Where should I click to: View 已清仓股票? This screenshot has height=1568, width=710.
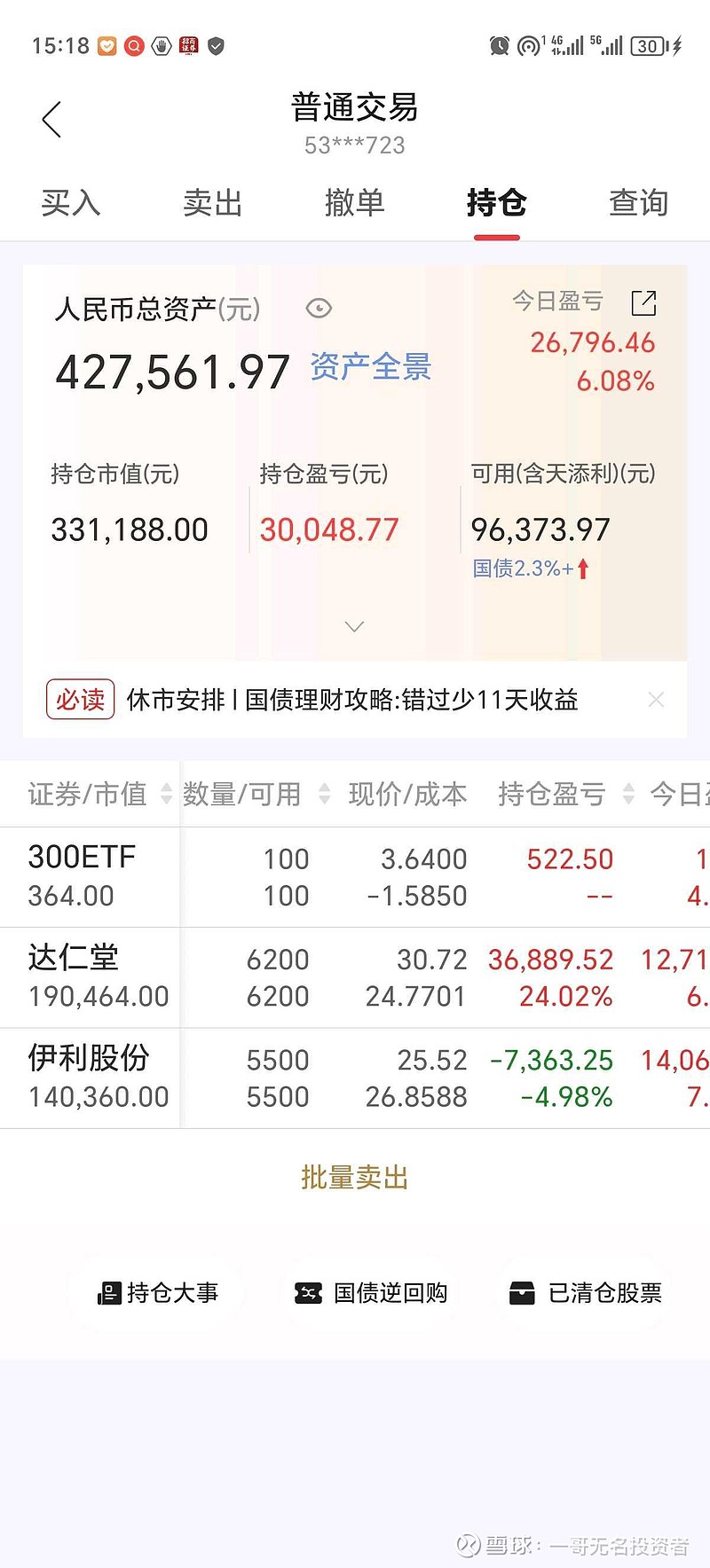click(x=586, y=1293)
